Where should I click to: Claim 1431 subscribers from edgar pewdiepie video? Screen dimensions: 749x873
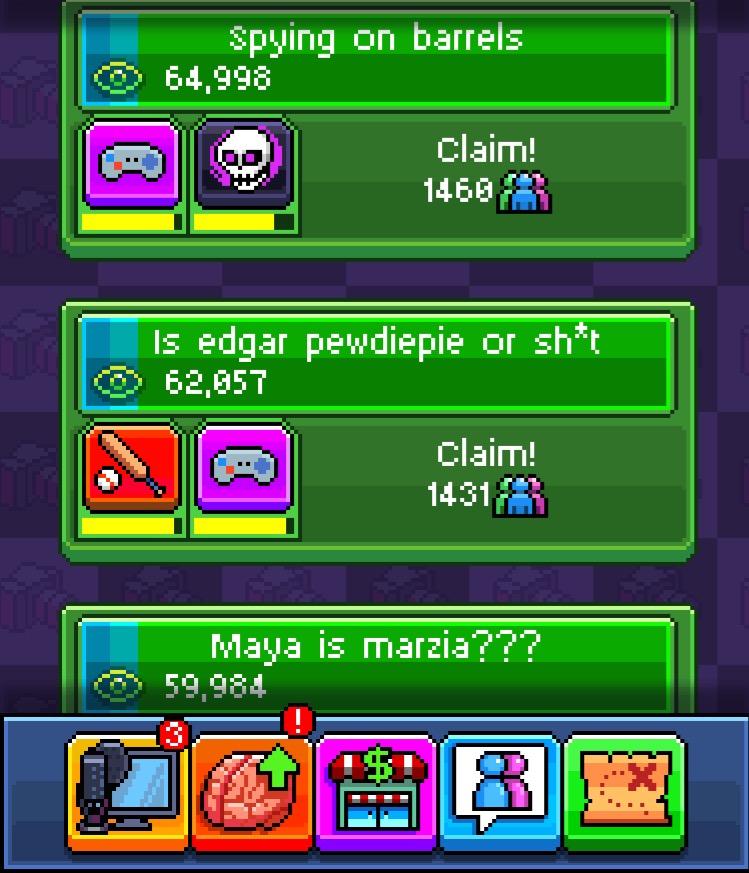tap(487, 478)
